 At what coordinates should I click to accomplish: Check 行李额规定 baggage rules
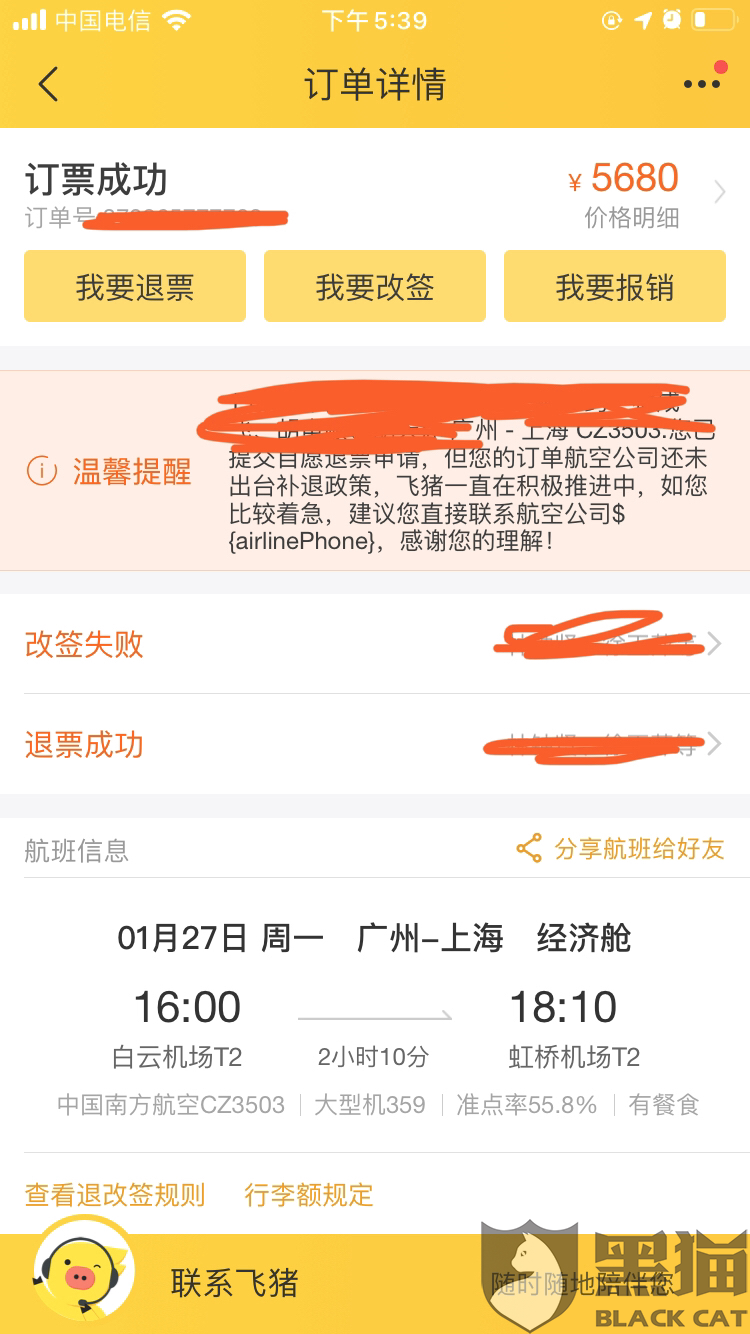(309, 1194)
